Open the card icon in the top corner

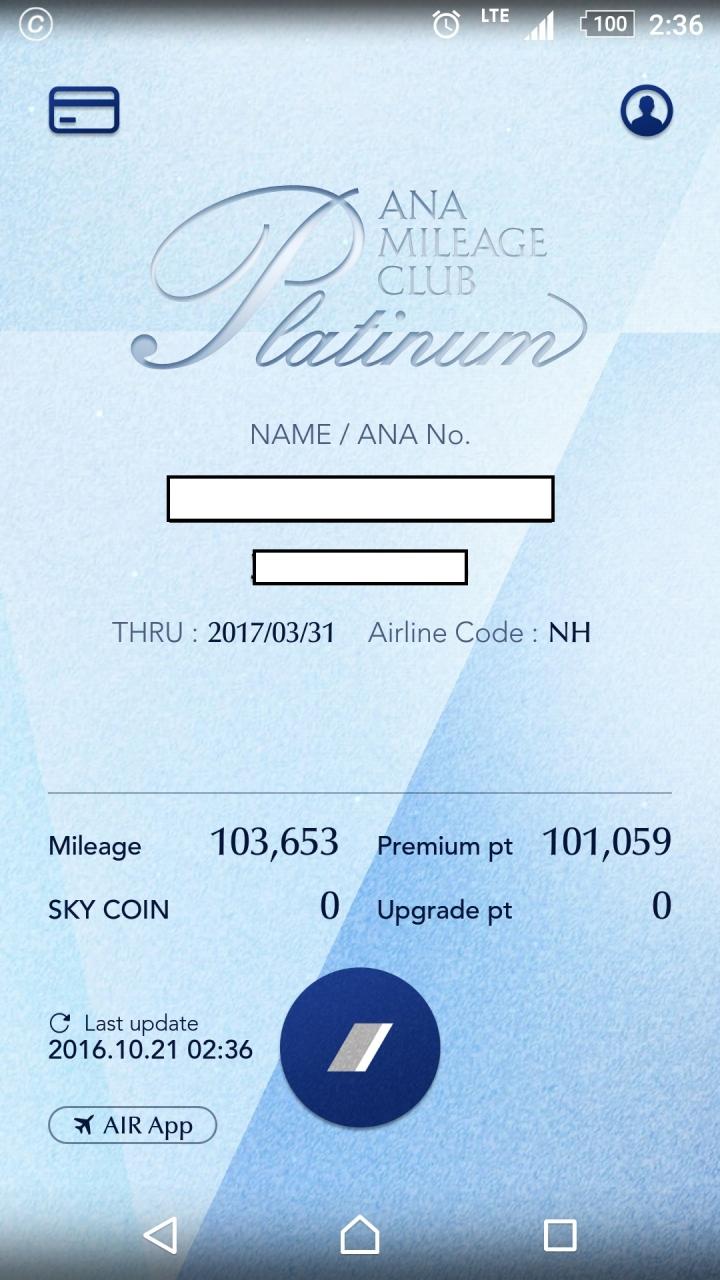point(84,110)
